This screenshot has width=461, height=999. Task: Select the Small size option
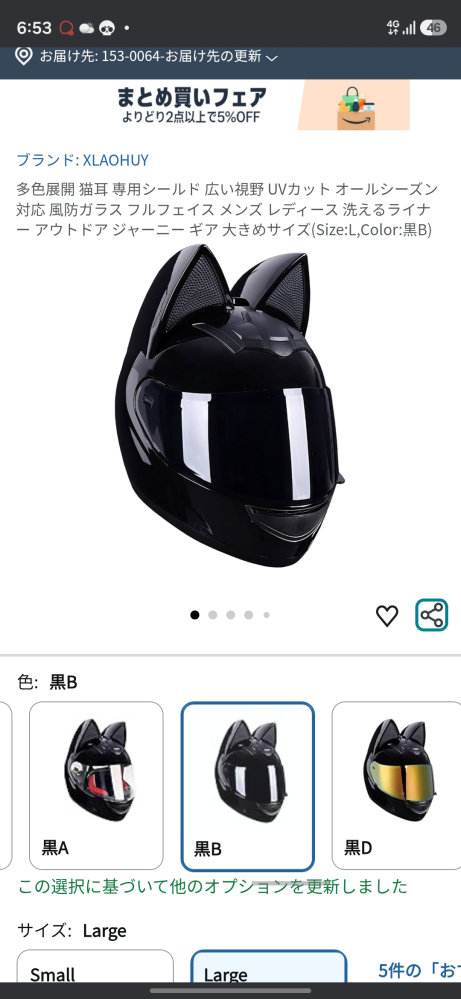[95, 967]
